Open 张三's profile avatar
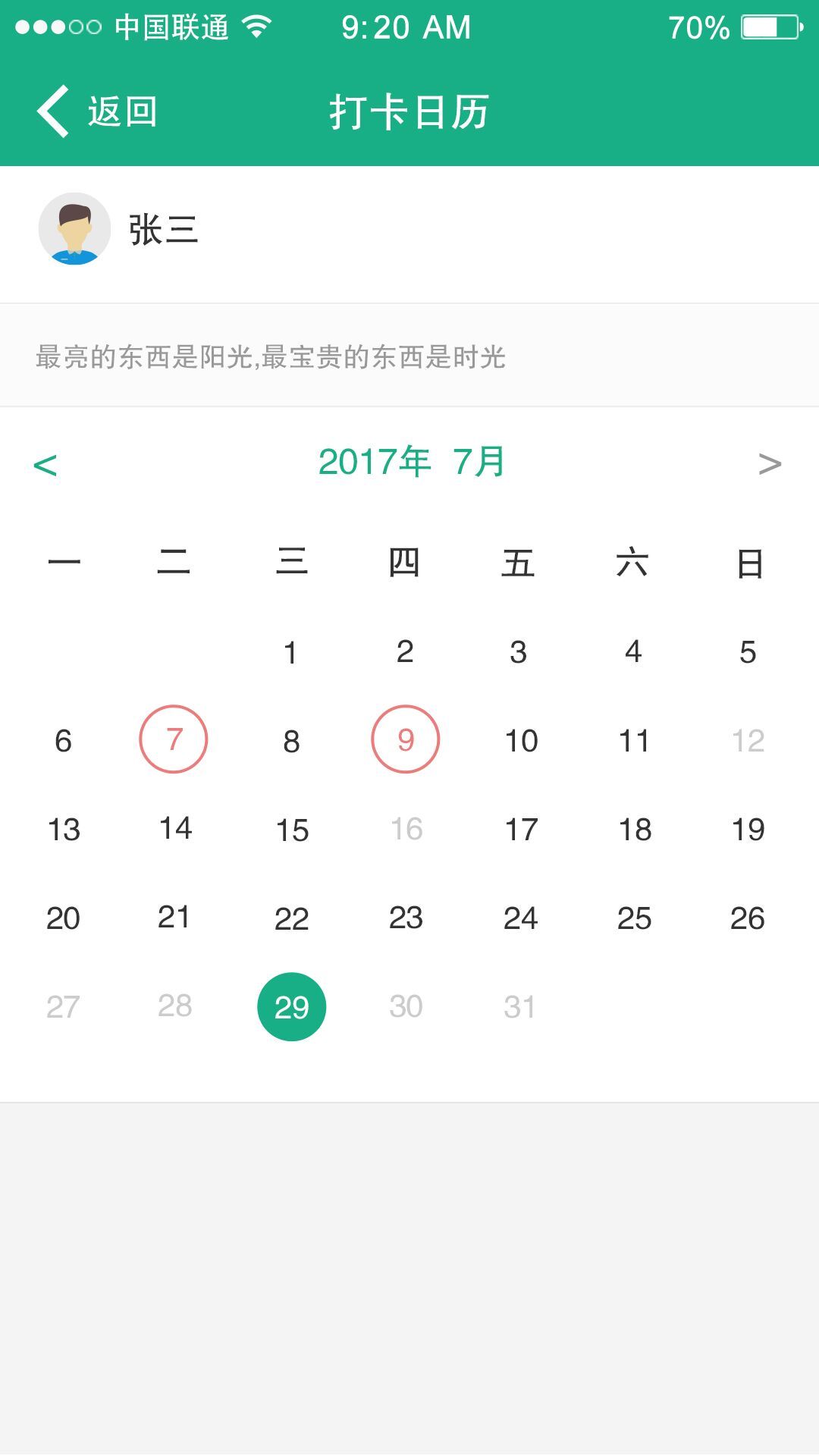This screenshot has height=1456, width=819. click(74, 228)
